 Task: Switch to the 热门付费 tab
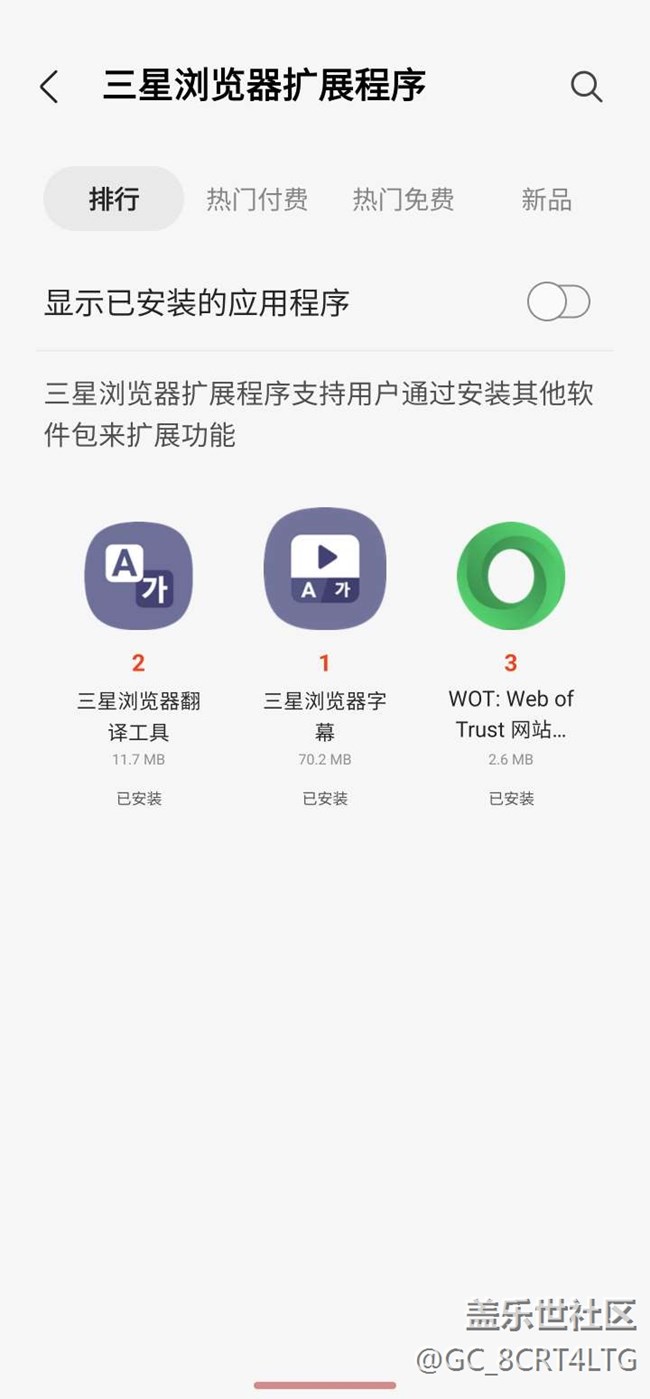click(257, 199)
